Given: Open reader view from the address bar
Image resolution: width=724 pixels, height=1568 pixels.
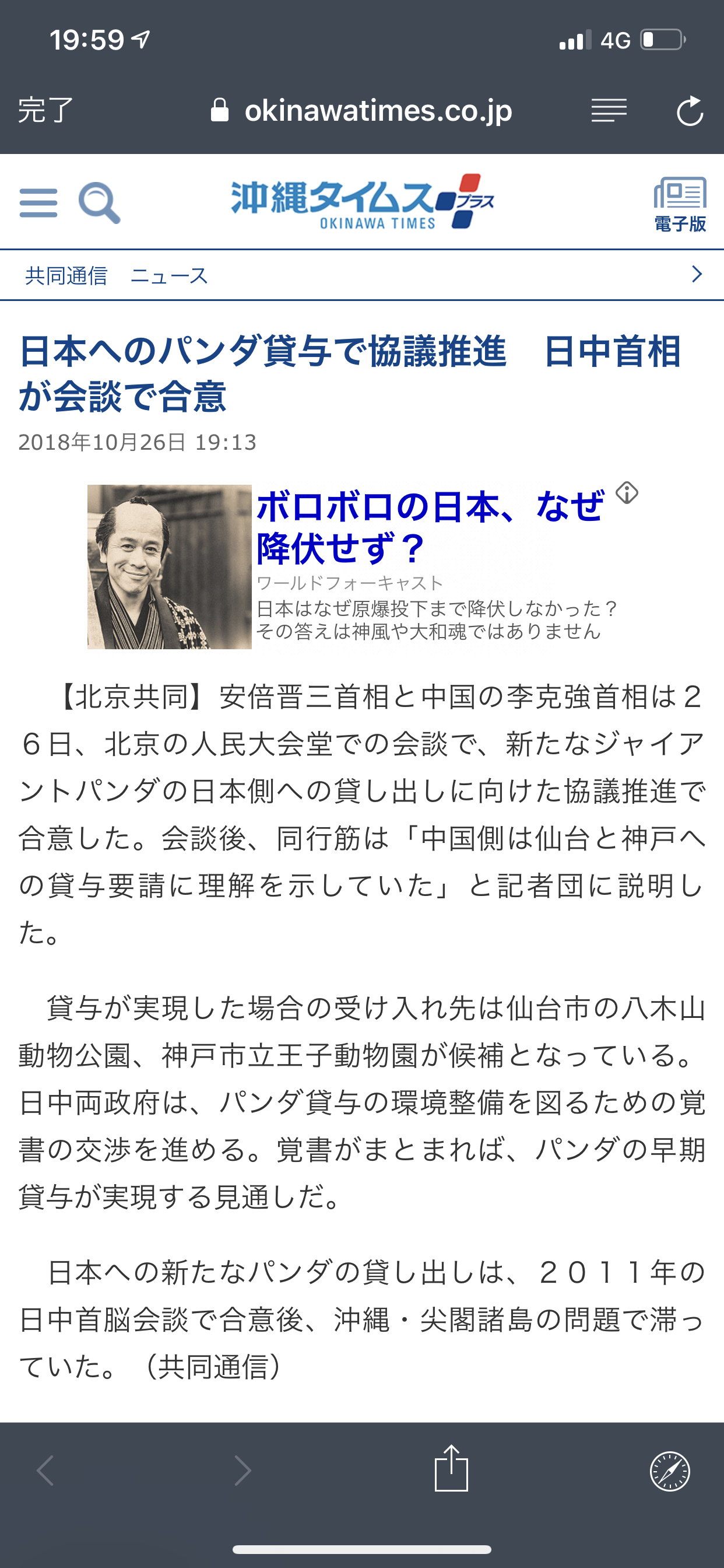Looking at the screenshot, I should (609, 111).
